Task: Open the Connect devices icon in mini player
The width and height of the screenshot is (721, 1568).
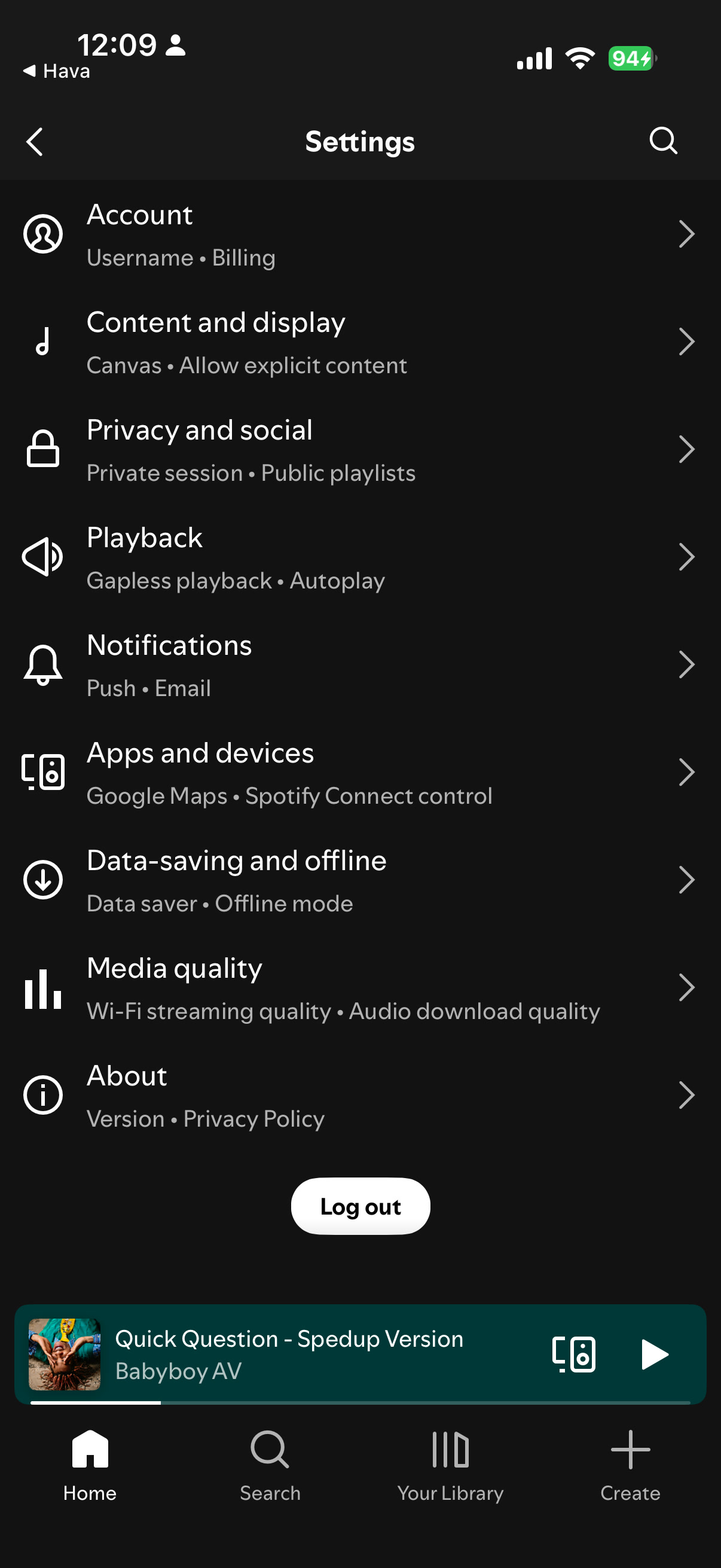Action: [x=574, y=1355]
